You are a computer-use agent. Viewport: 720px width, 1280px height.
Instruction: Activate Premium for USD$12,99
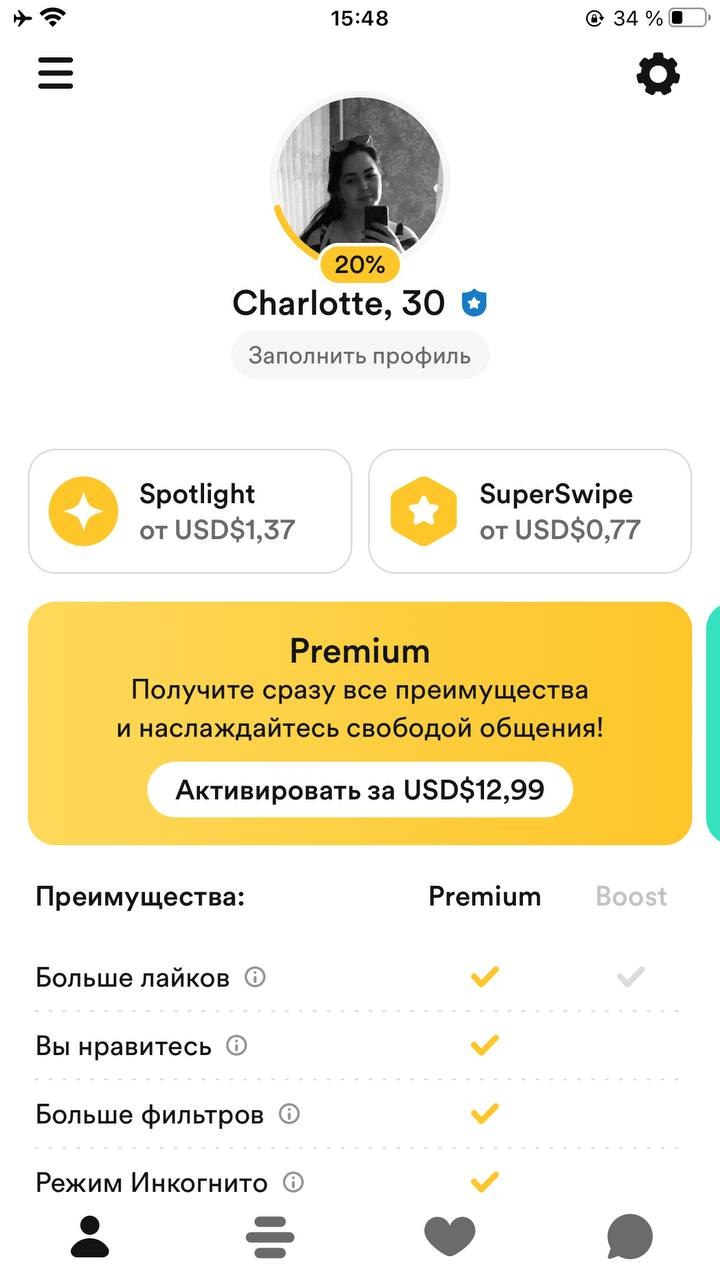(360, 790)
